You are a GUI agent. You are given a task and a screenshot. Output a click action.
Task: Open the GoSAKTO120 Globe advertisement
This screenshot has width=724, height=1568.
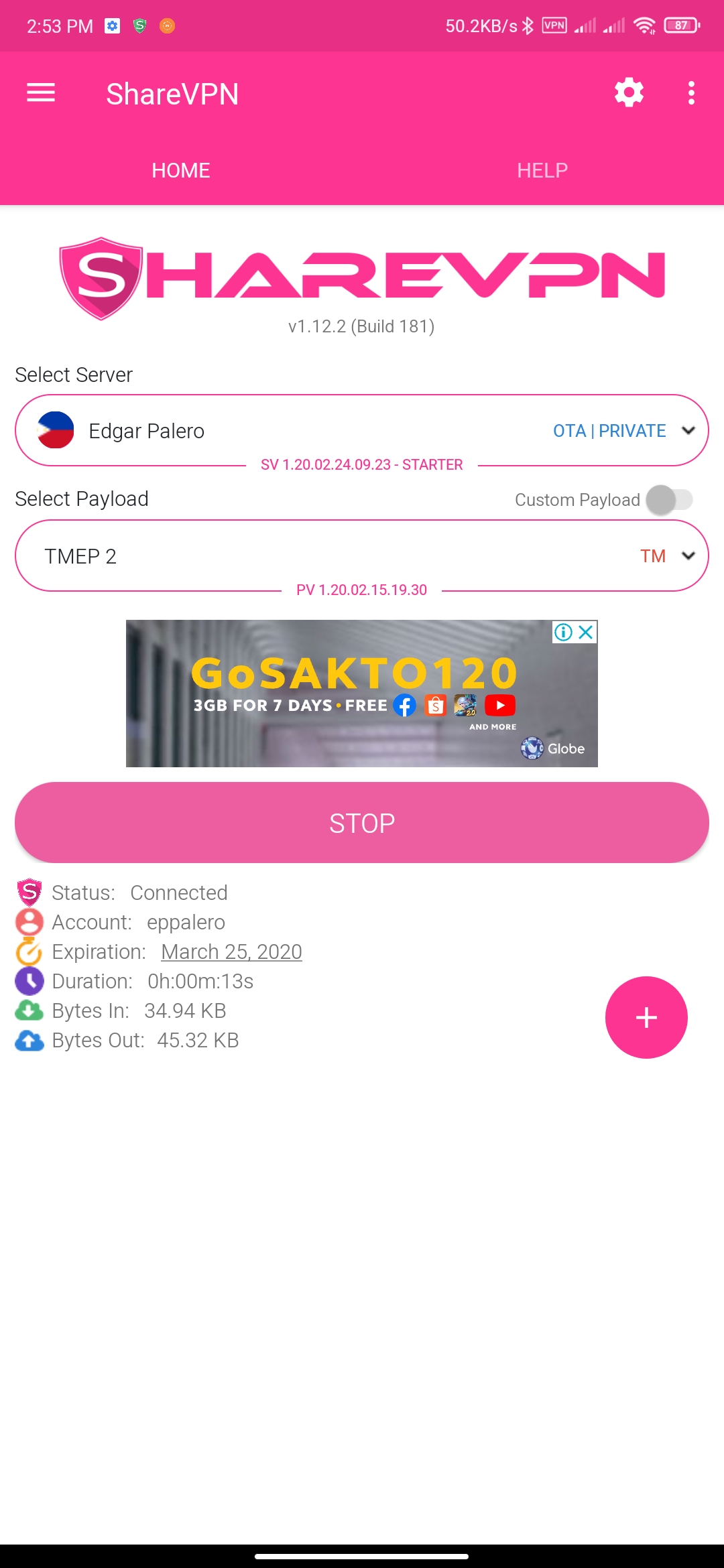(x=355, y=697)
